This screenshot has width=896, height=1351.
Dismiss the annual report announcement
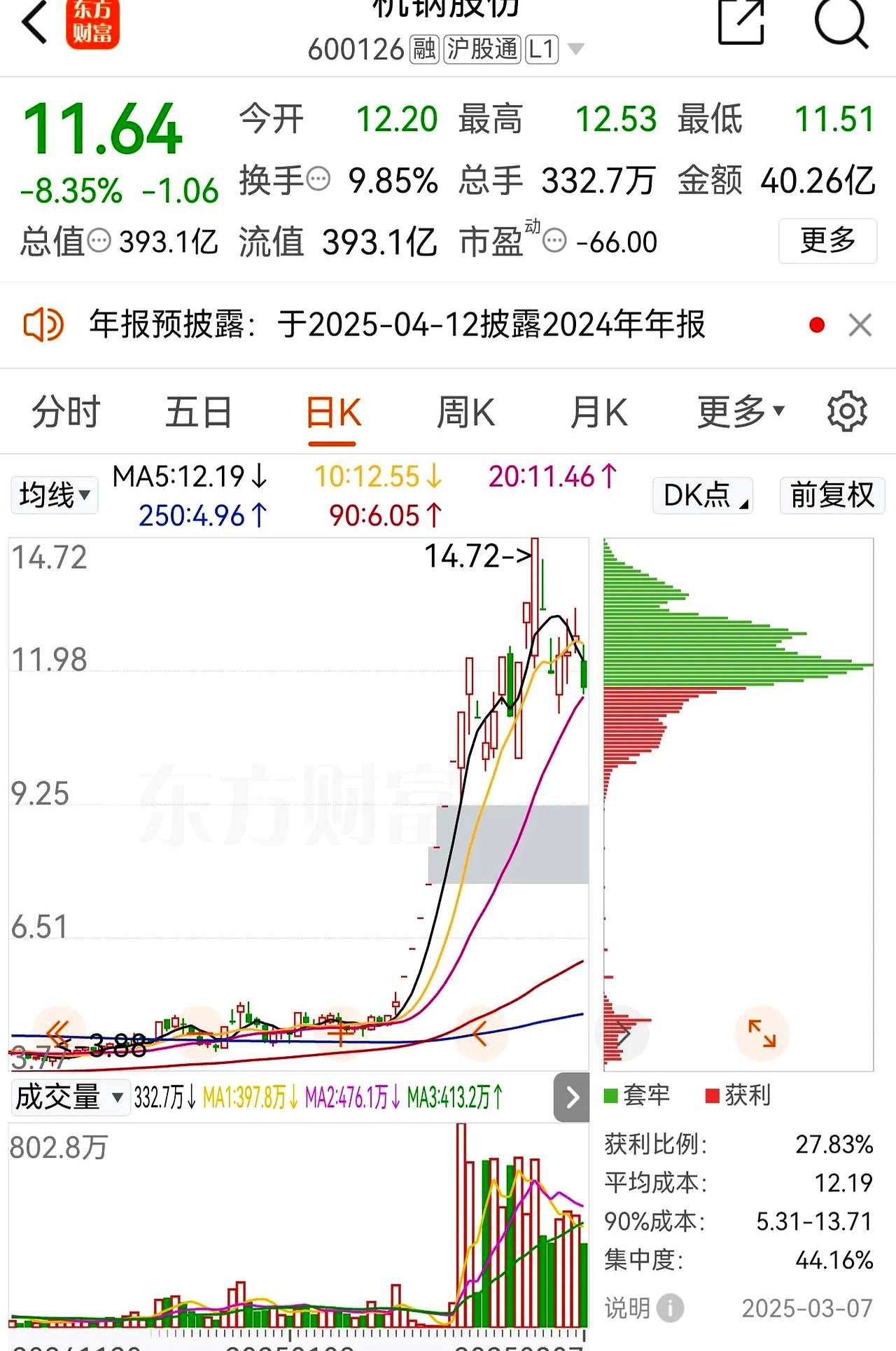(x=860, y=326)
